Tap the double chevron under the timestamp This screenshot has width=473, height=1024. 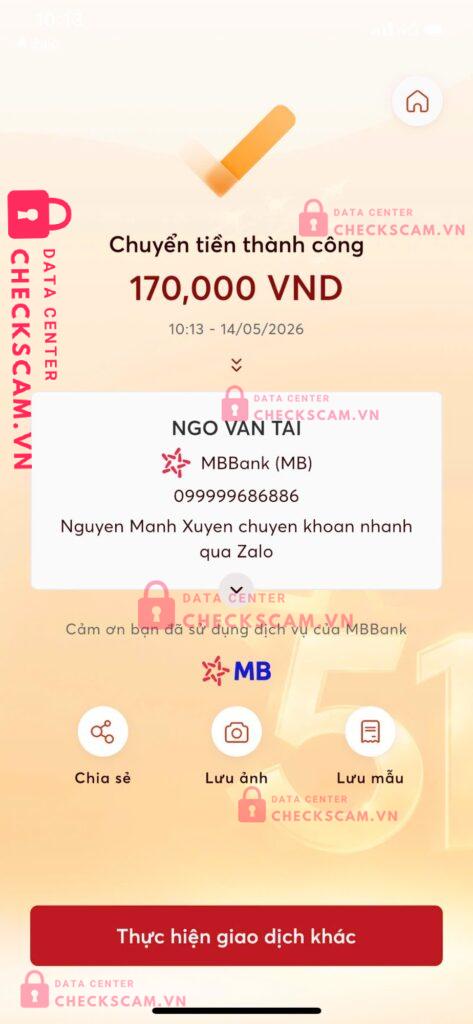pyautogui.click(x=236, y=364)
